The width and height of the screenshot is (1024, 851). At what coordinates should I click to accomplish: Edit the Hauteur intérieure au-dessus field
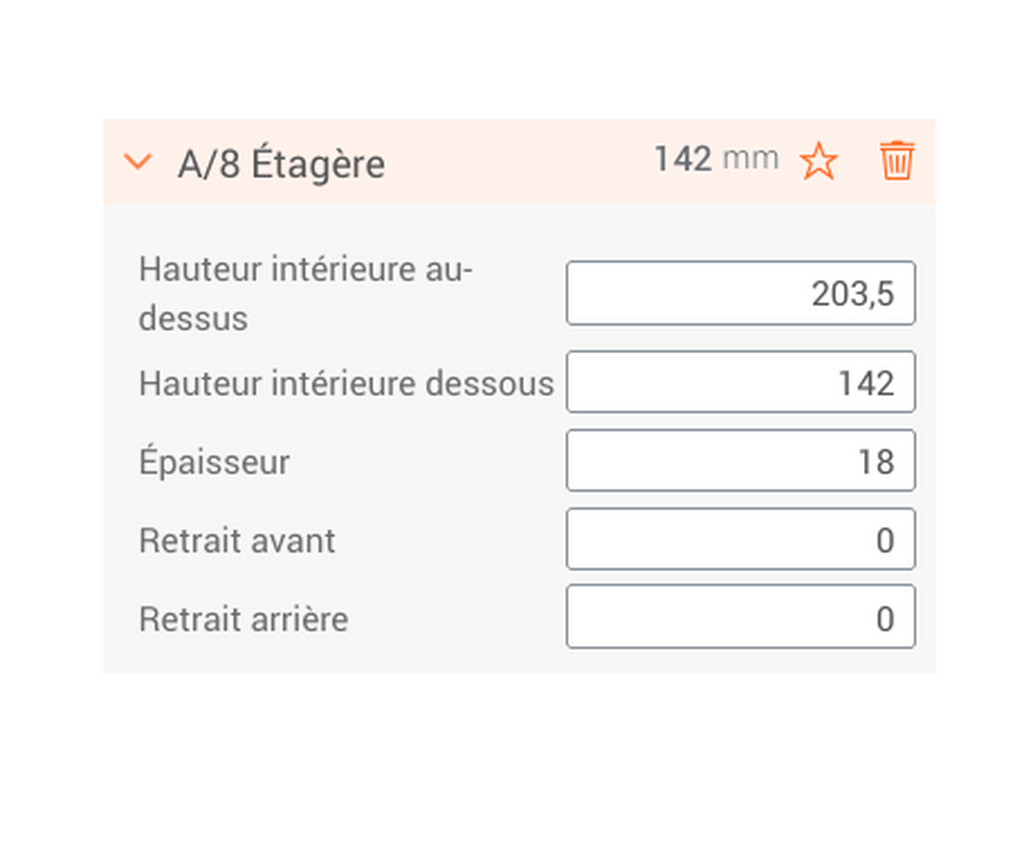click(x=740, y=294)
